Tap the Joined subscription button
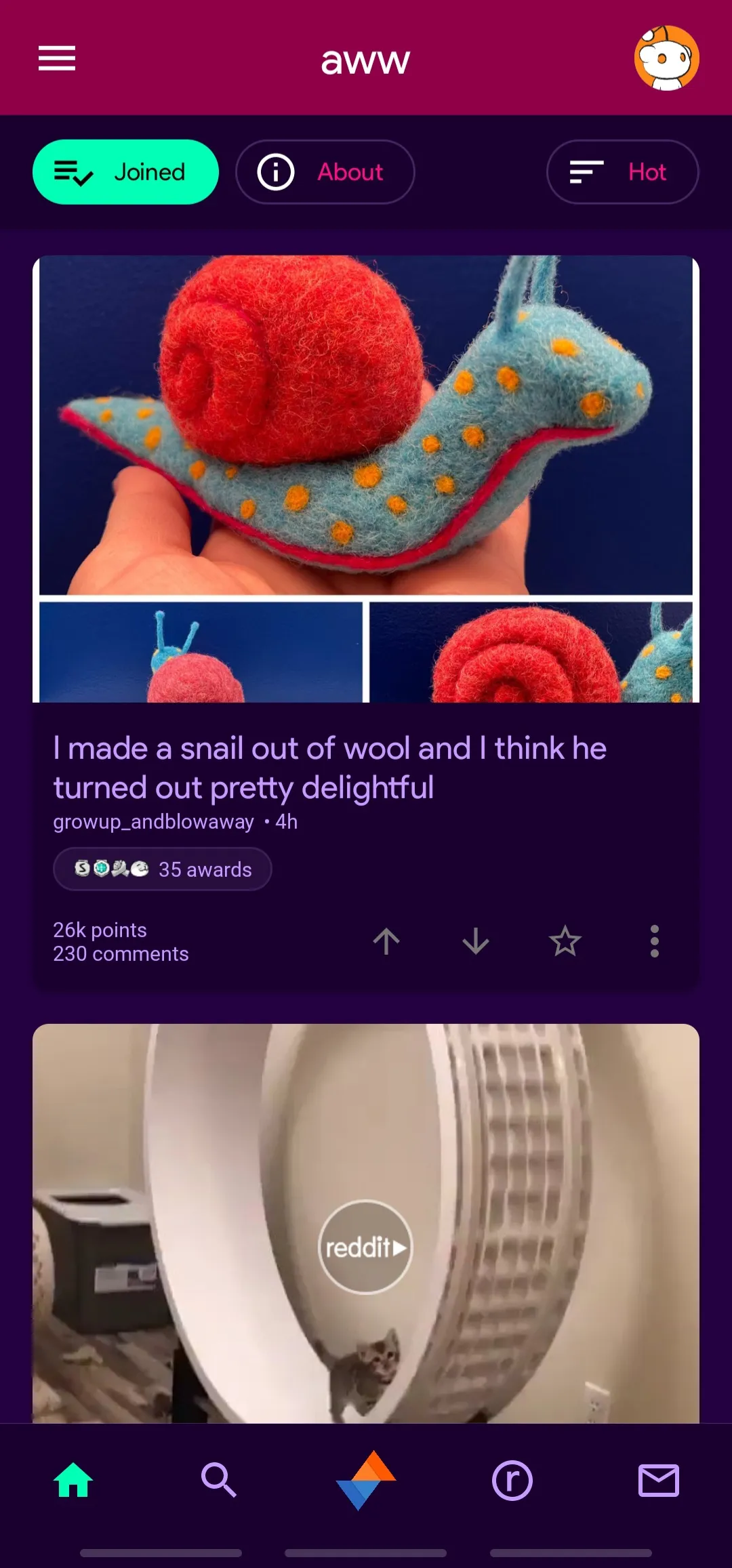This screenshot has width=732, height=1568. [x=125, y=172]
